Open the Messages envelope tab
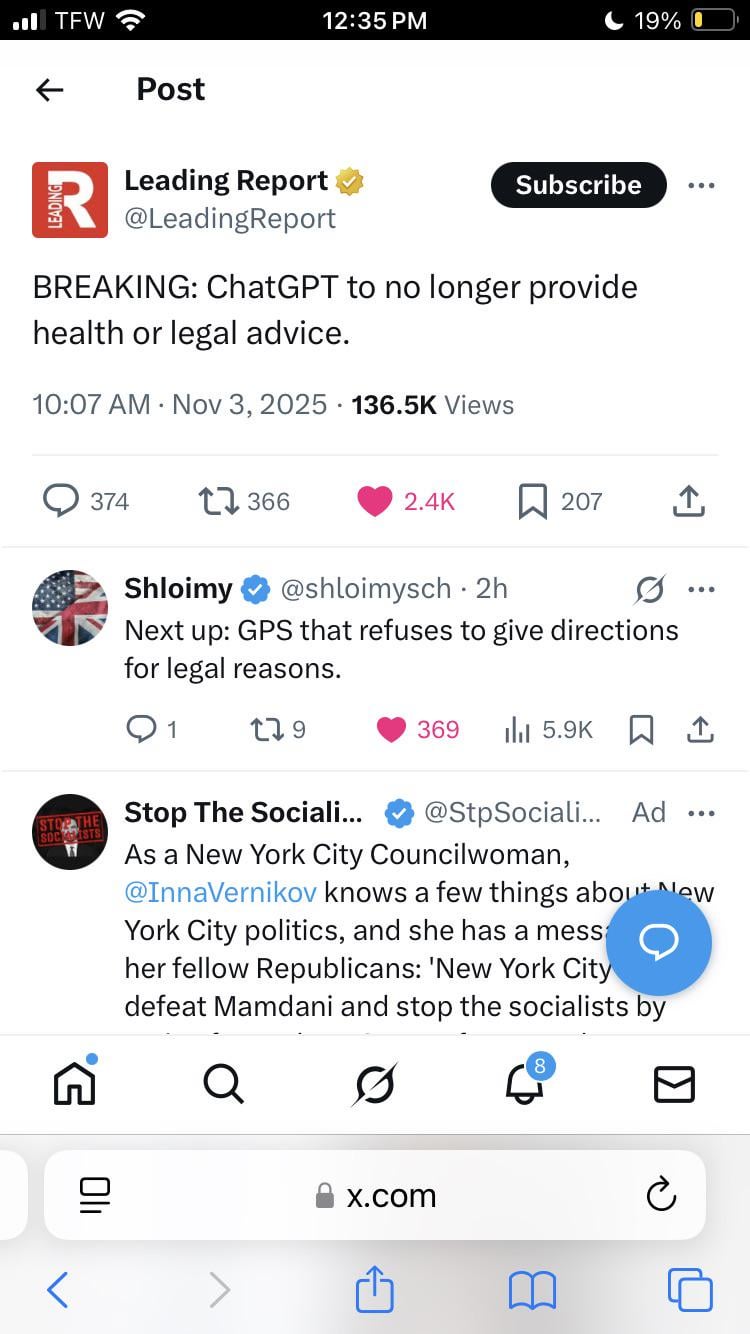 click(x=674, y=1084)
